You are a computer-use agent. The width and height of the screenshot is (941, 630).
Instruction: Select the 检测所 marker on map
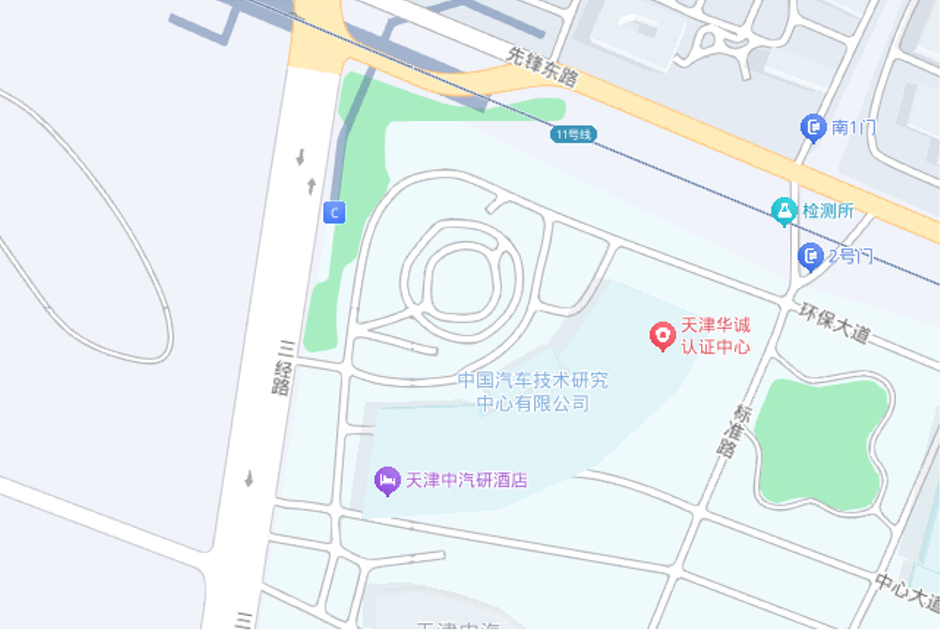point(784,211)
